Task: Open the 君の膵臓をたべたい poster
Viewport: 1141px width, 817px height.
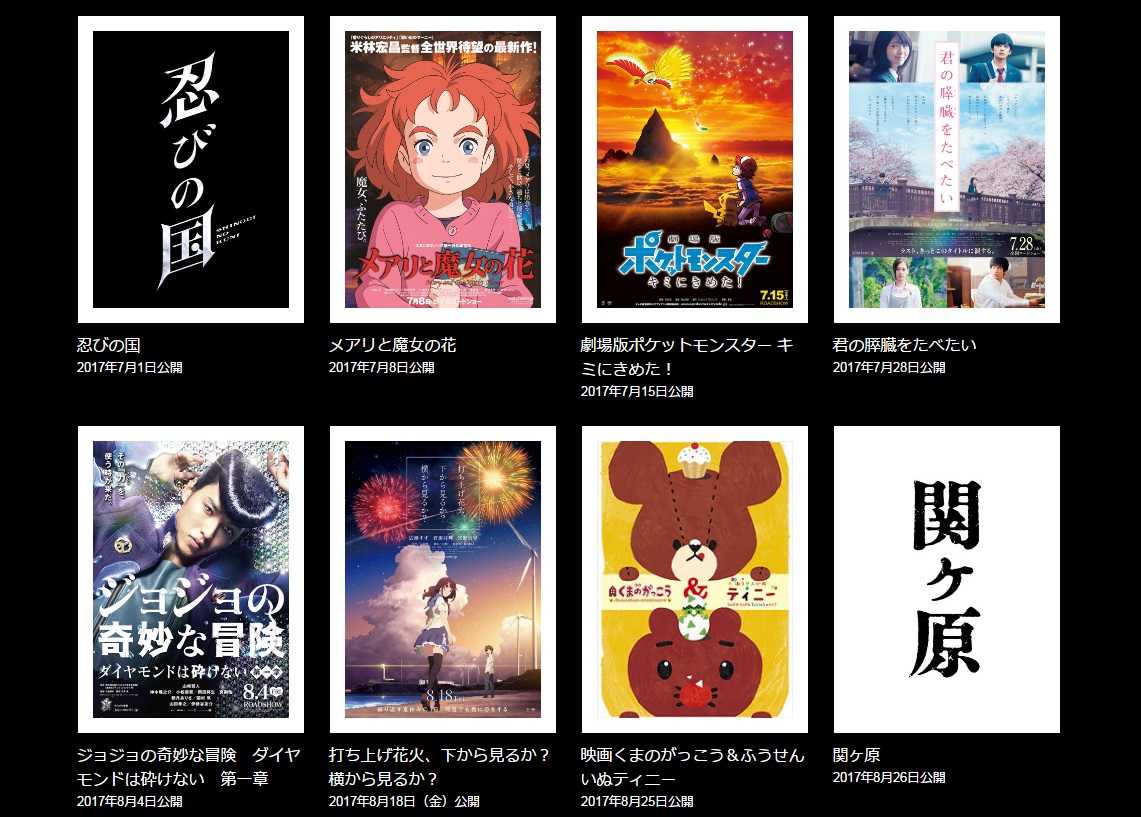Action: (947, 170)
